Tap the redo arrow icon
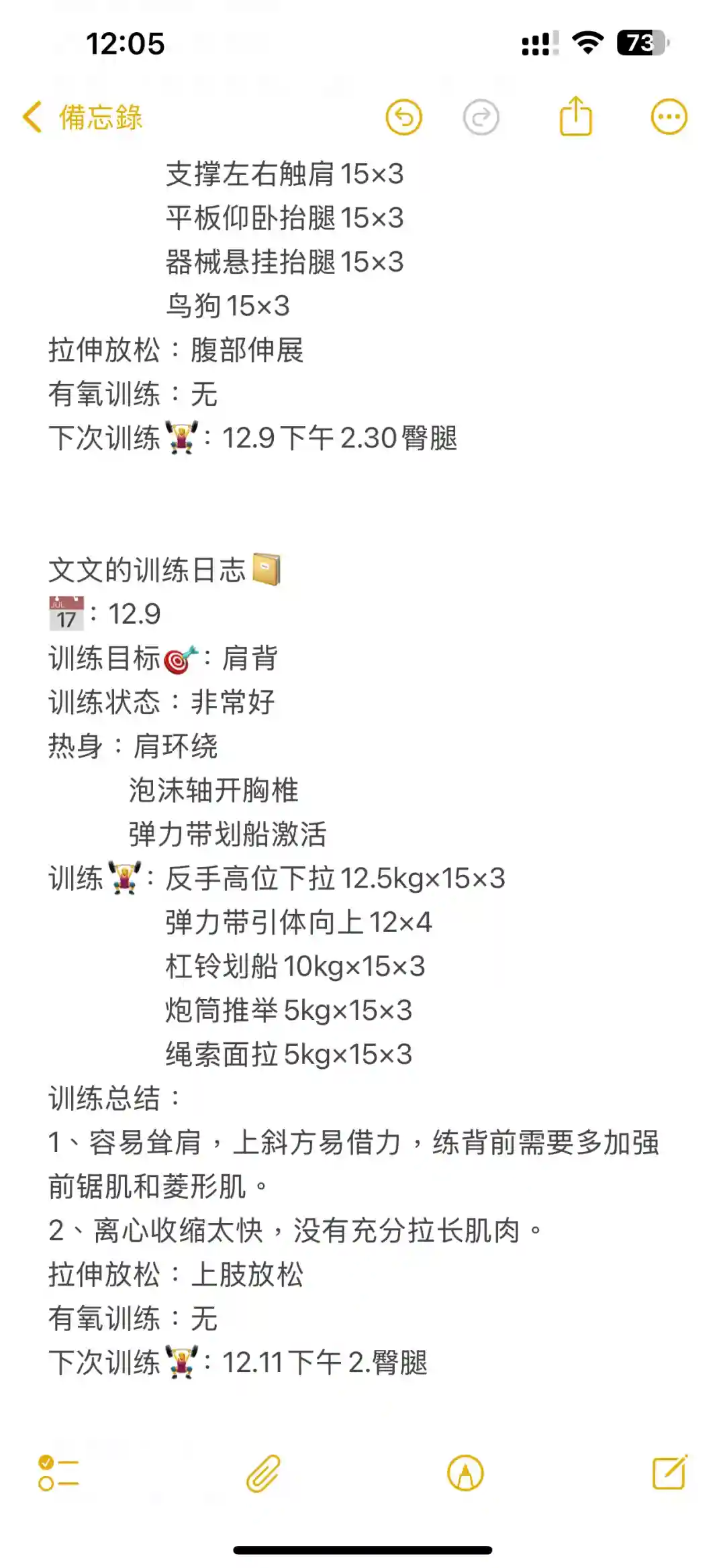This screenshot has height=1568, width=725. click(481, 117)
